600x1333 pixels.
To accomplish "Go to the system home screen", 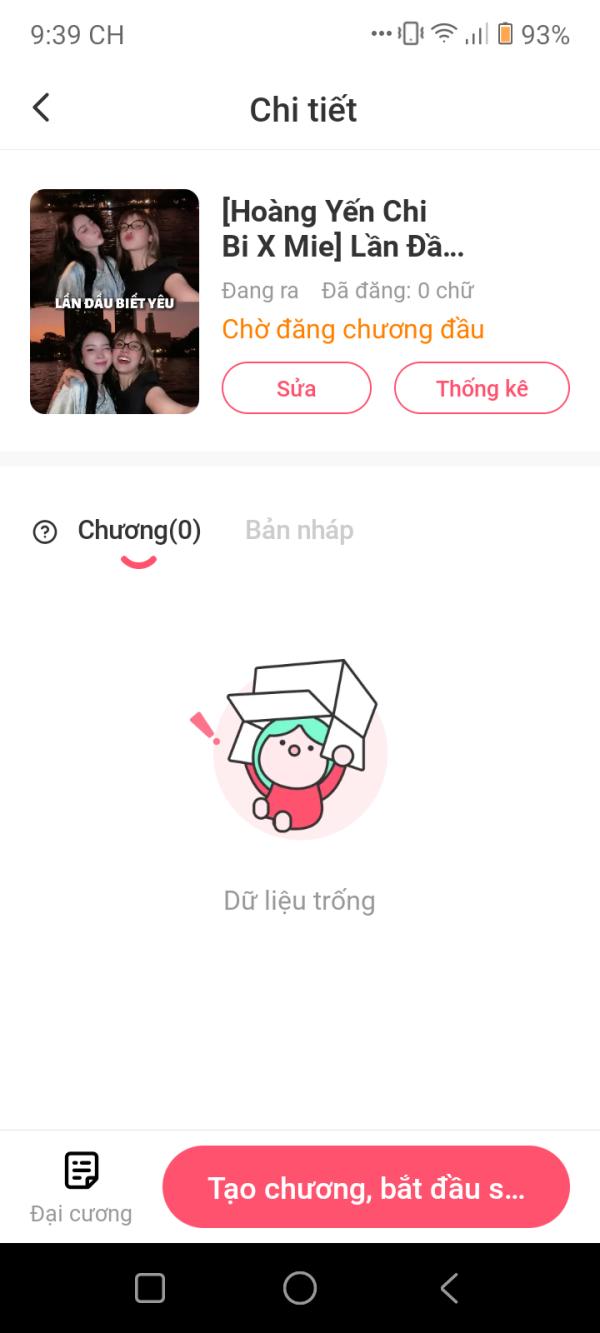I will pyautogui.click(x=300, y=1288).
